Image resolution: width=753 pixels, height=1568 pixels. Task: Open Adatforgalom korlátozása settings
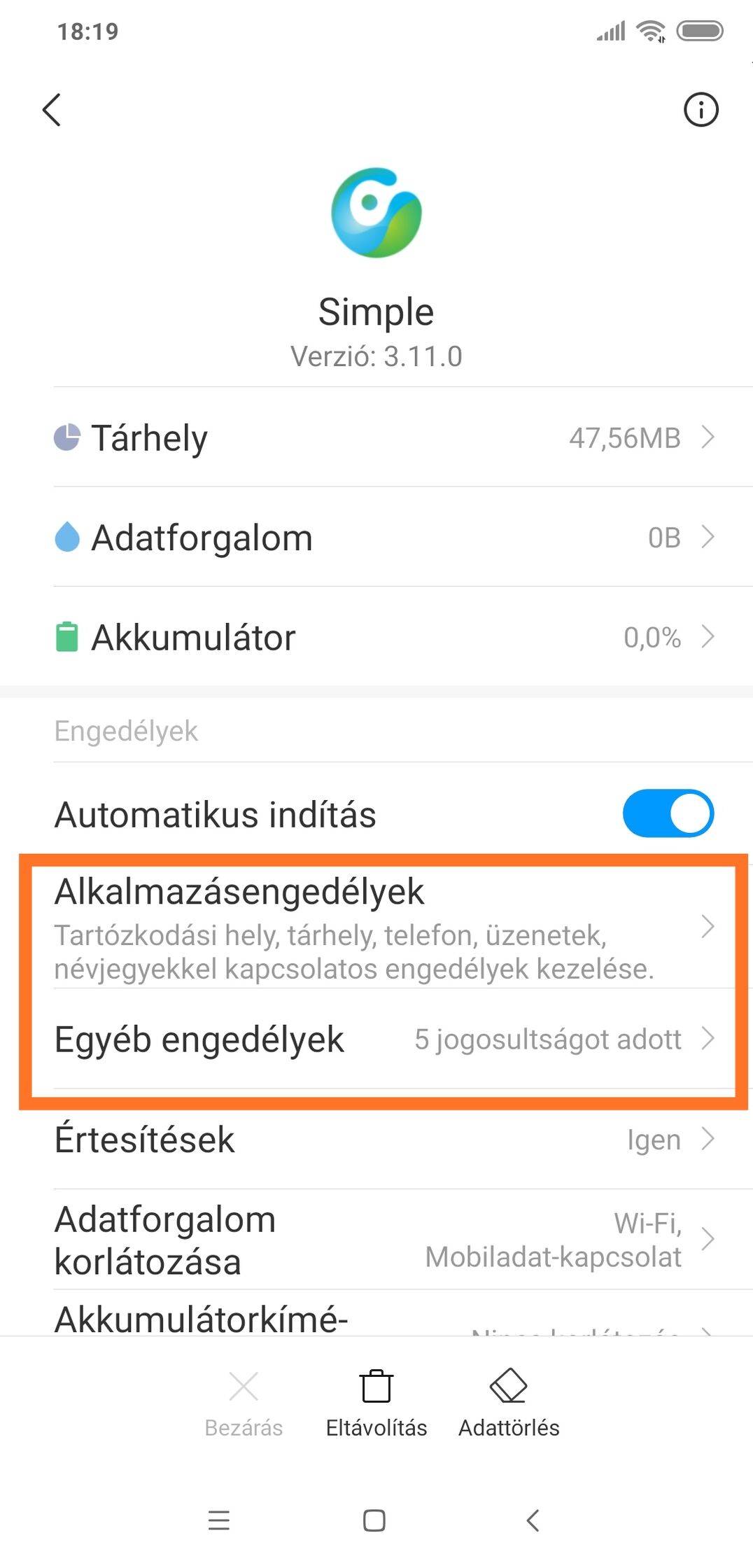376,1240
